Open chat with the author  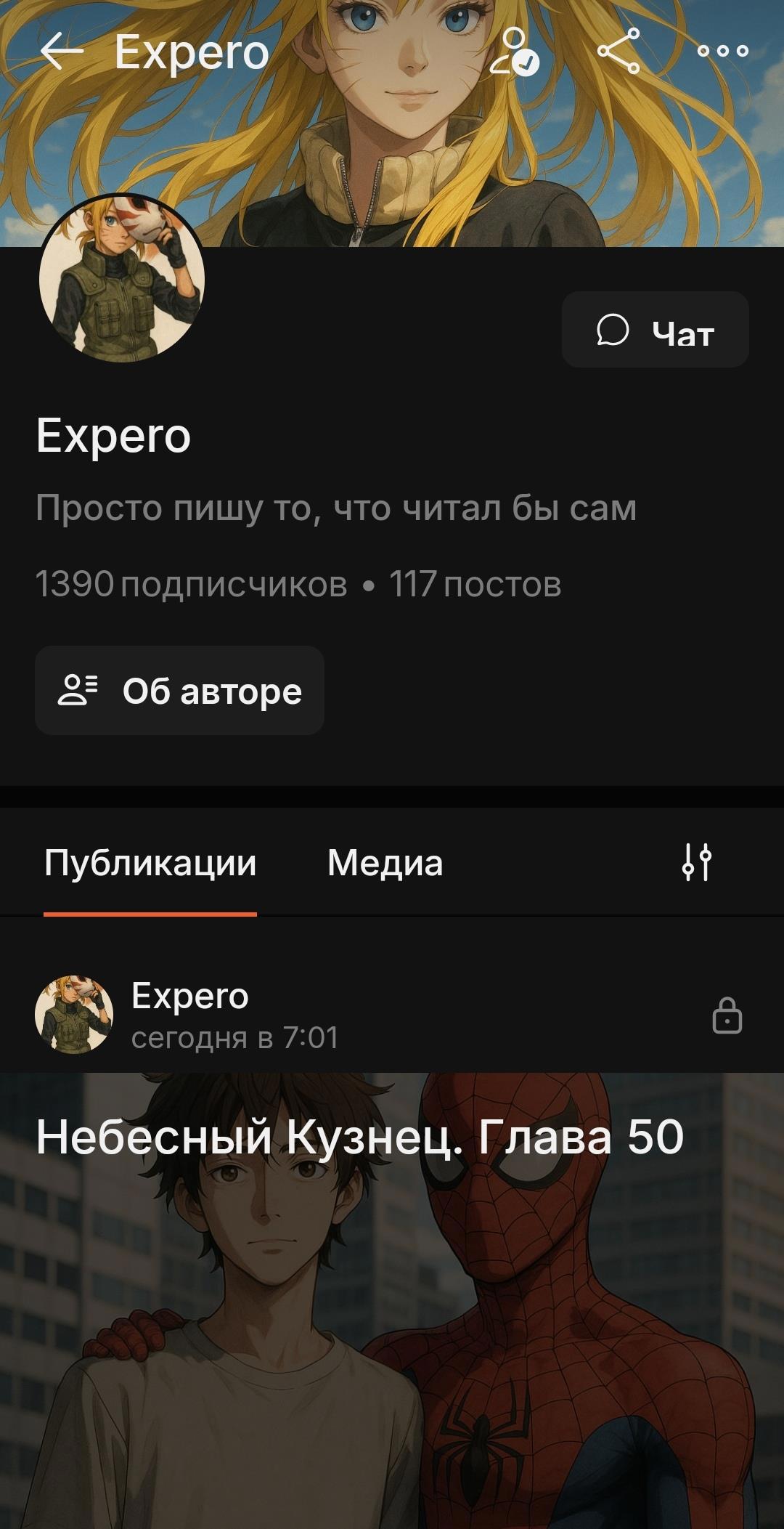tap(655, 330)
